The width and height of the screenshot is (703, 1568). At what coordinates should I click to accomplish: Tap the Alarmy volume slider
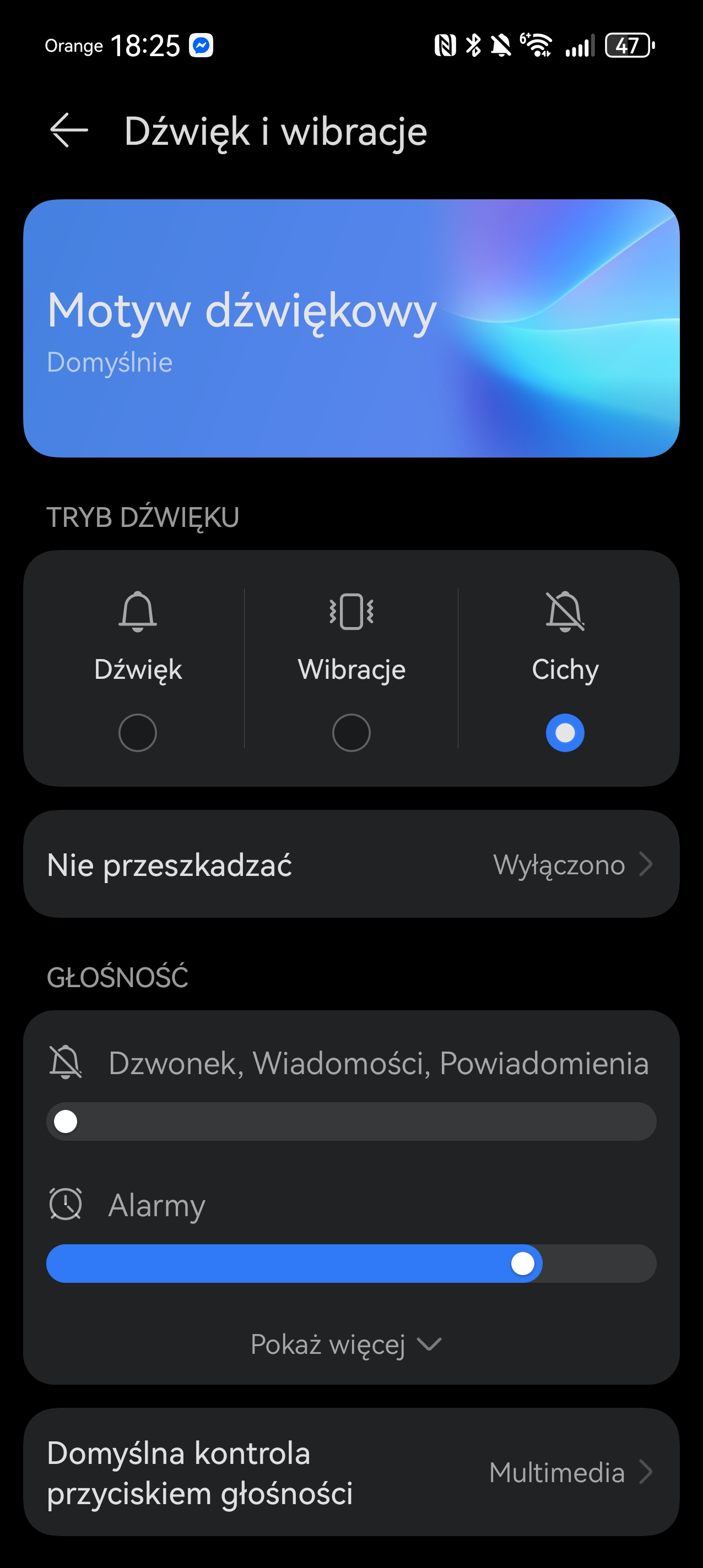(x=351, y=1264)
